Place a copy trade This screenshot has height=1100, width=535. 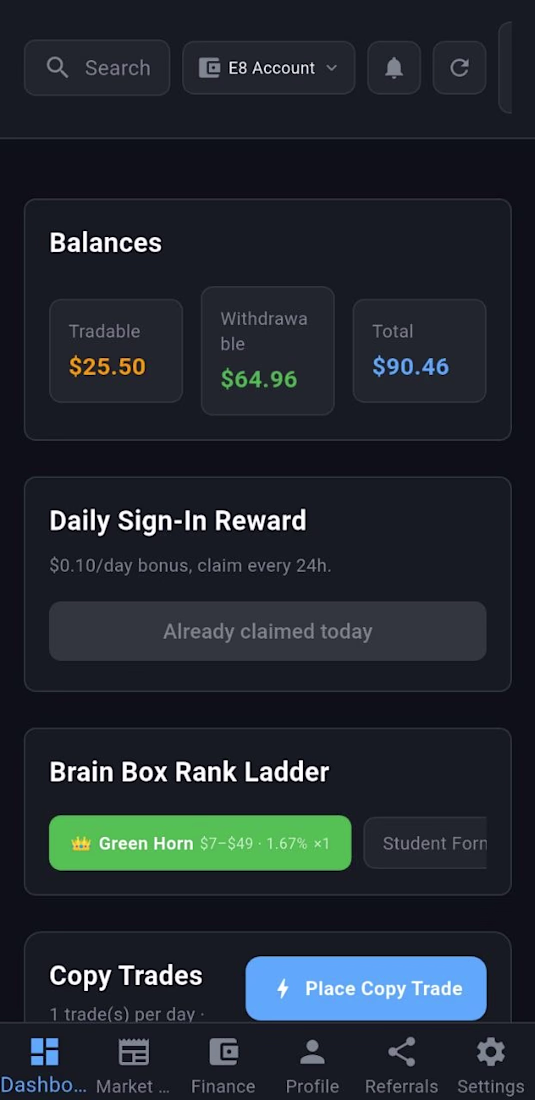pyautogui.click(x=366, y=988)
